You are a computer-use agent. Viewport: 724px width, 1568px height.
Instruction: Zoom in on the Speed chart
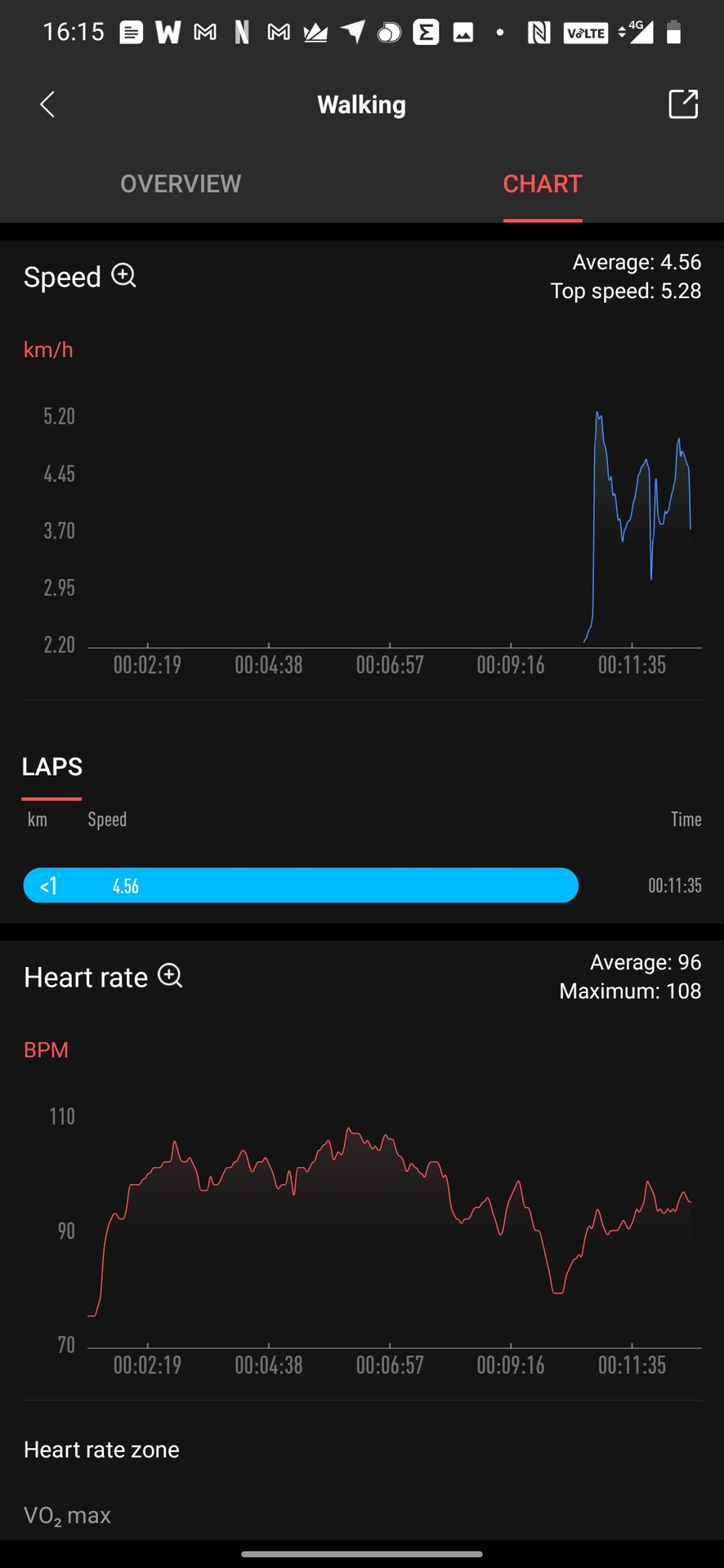pyautogui.click(x=124, y=276)
